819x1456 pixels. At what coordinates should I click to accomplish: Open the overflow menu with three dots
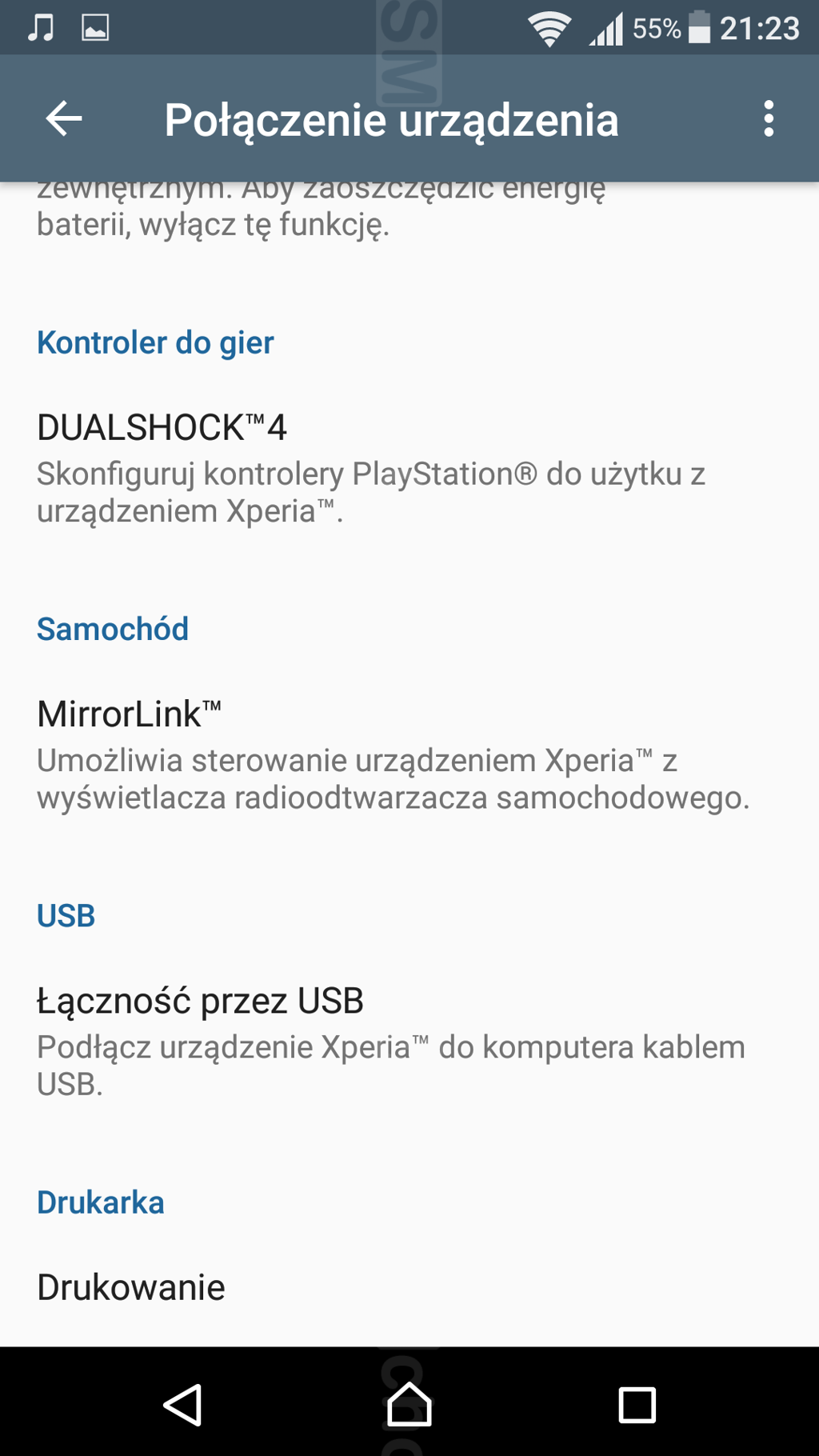pos(769,119)
